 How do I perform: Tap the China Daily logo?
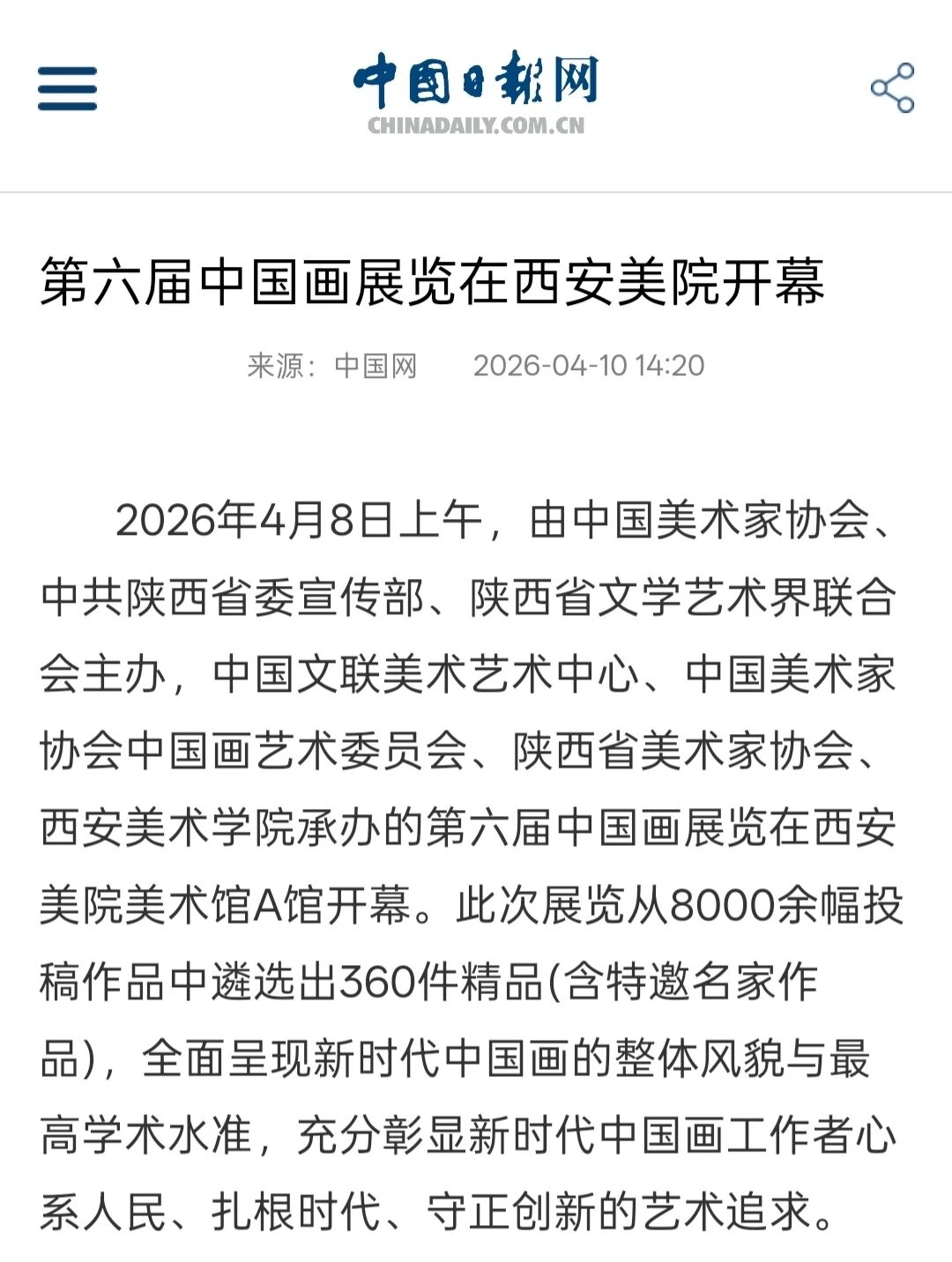click(476, 93)
